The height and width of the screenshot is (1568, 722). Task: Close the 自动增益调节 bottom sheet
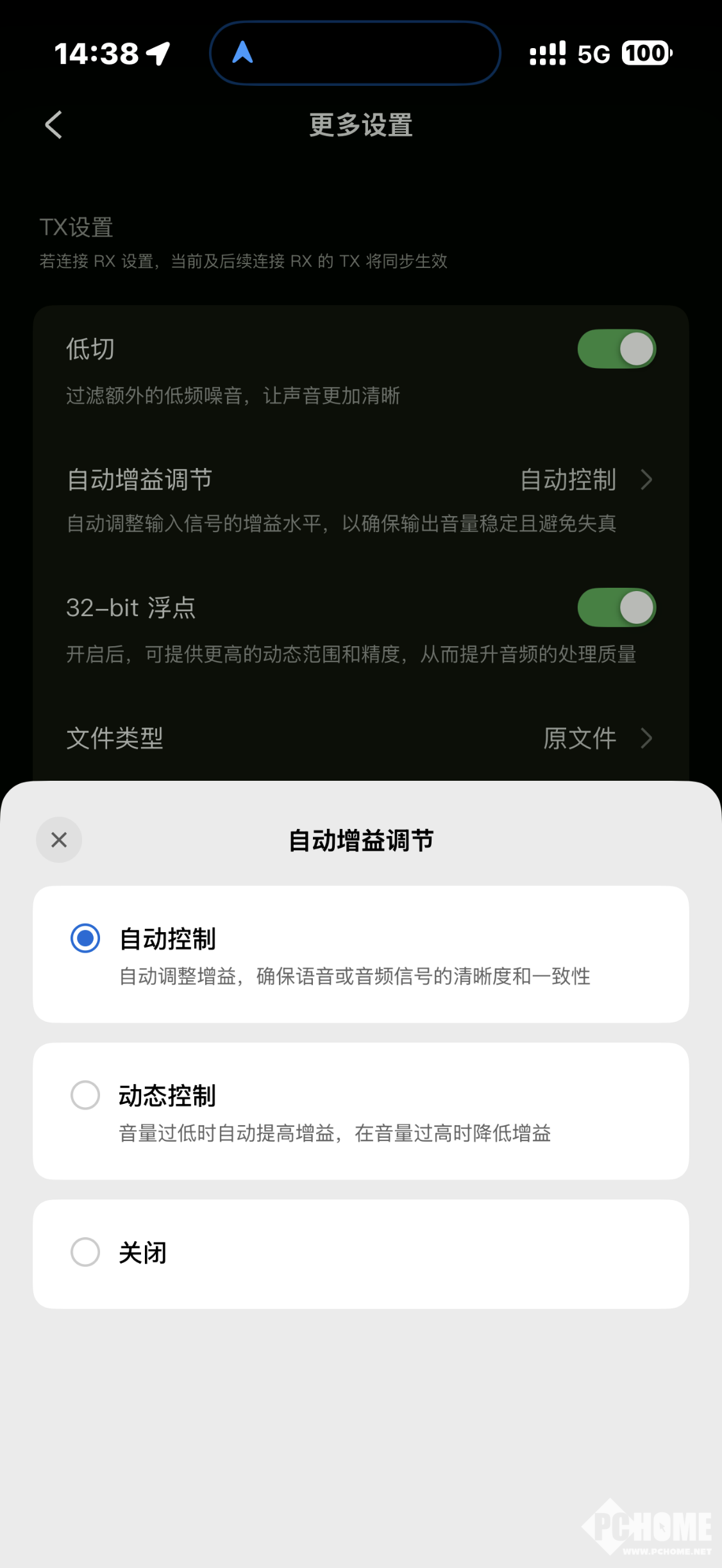59,840
